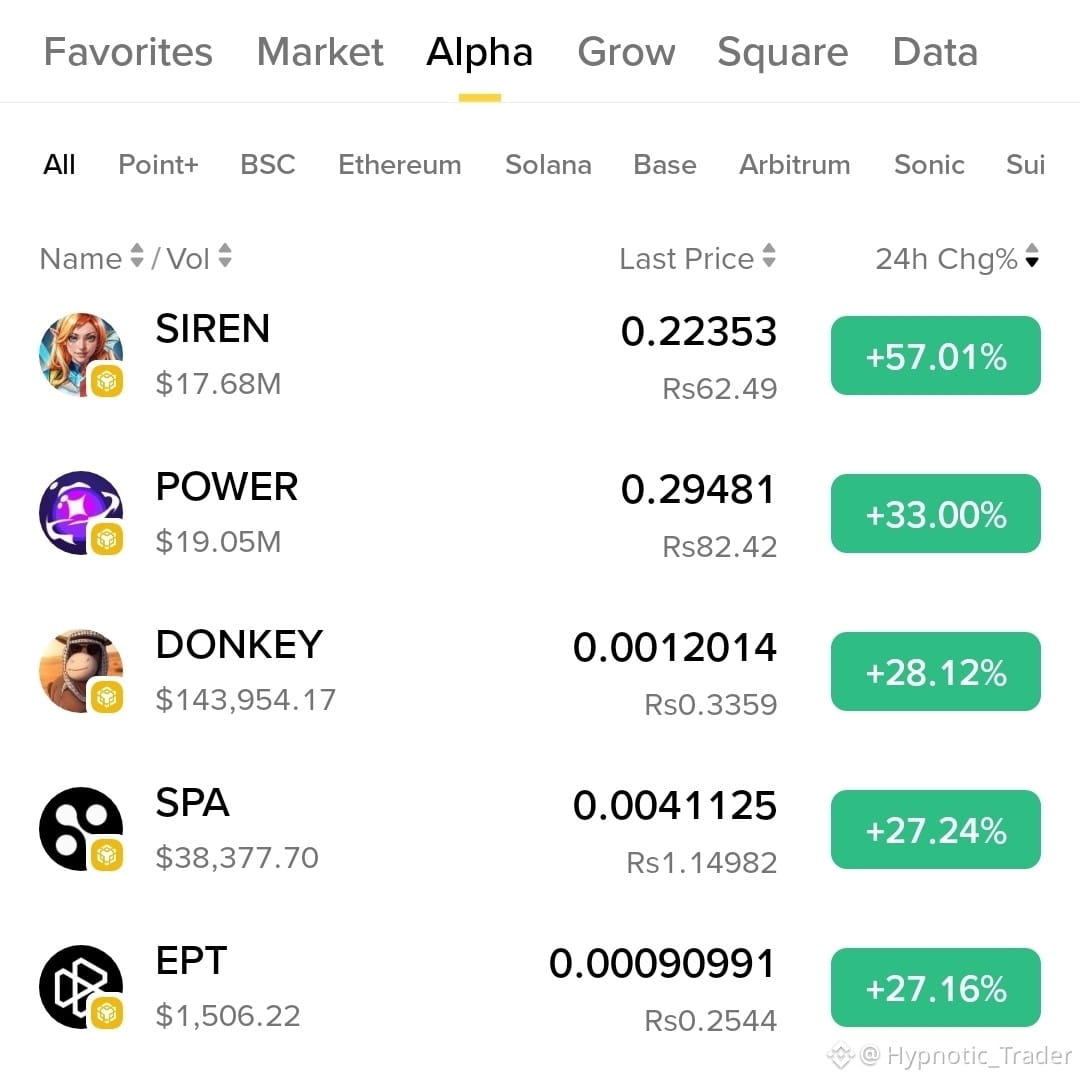The width and height of the screenshot is (1080, 1080).
Task: Switch to the Favorites tab
Action: click(x=128, y=52)
